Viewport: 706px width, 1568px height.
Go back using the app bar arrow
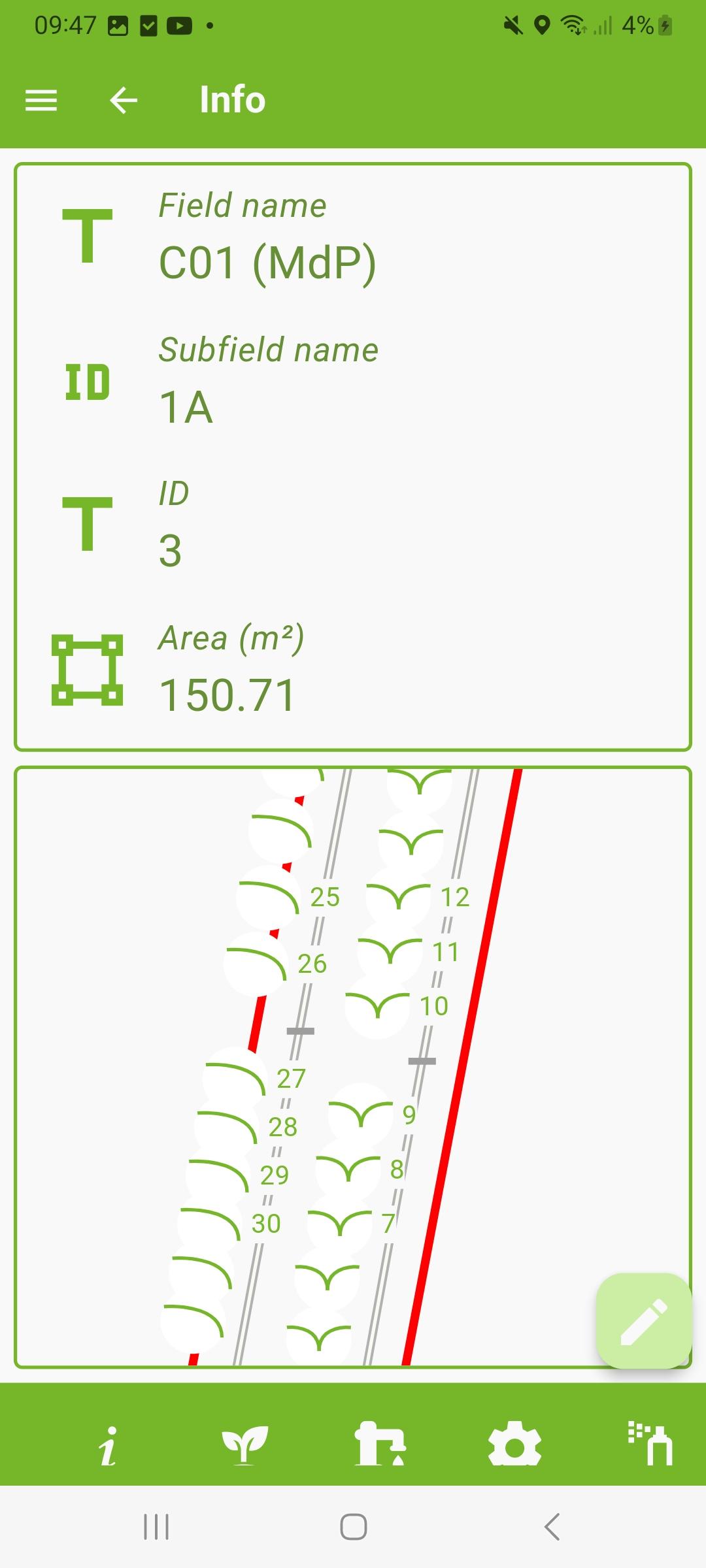coord(124,101)
